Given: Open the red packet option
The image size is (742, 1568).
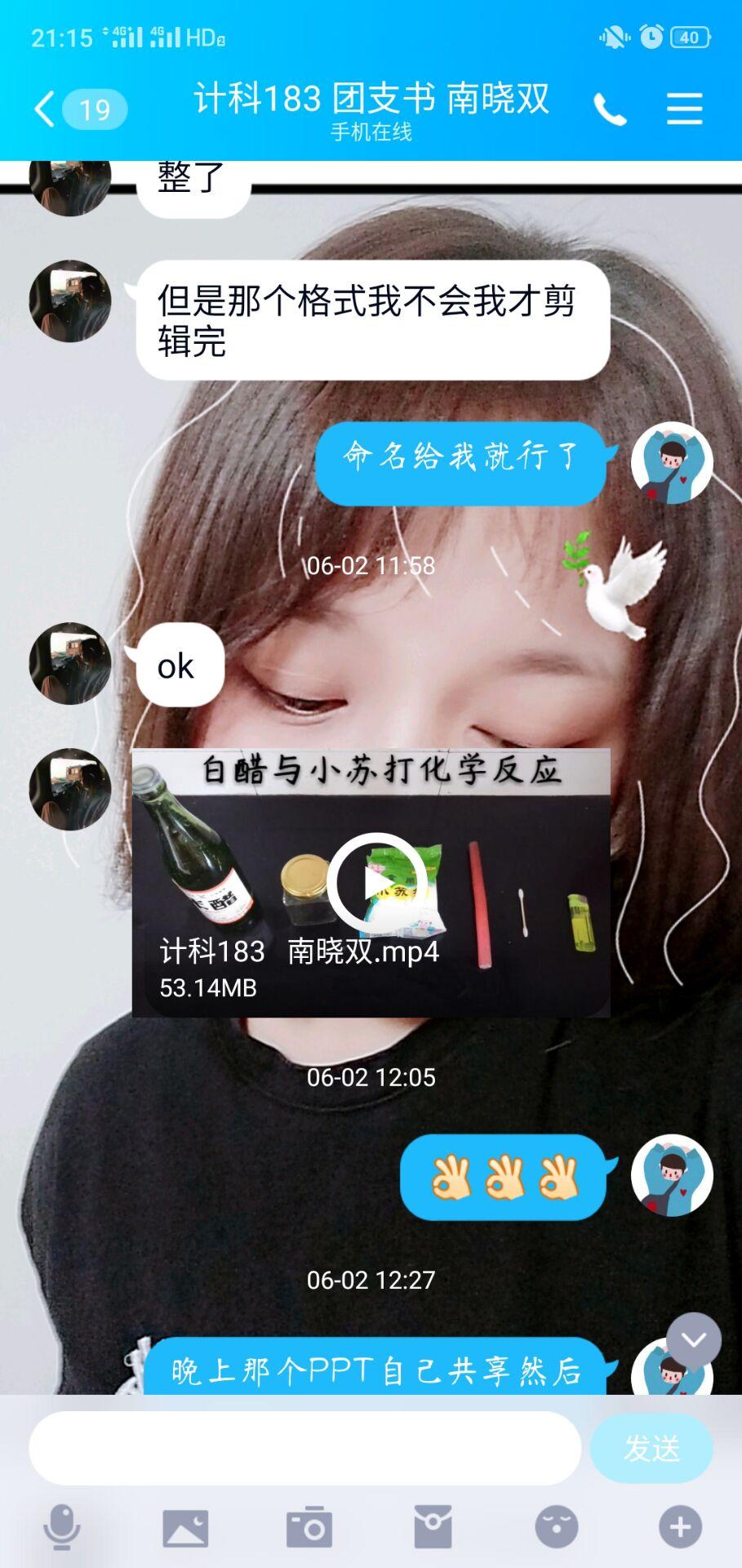Looking at the screenshot, I should pos(433,1527).
